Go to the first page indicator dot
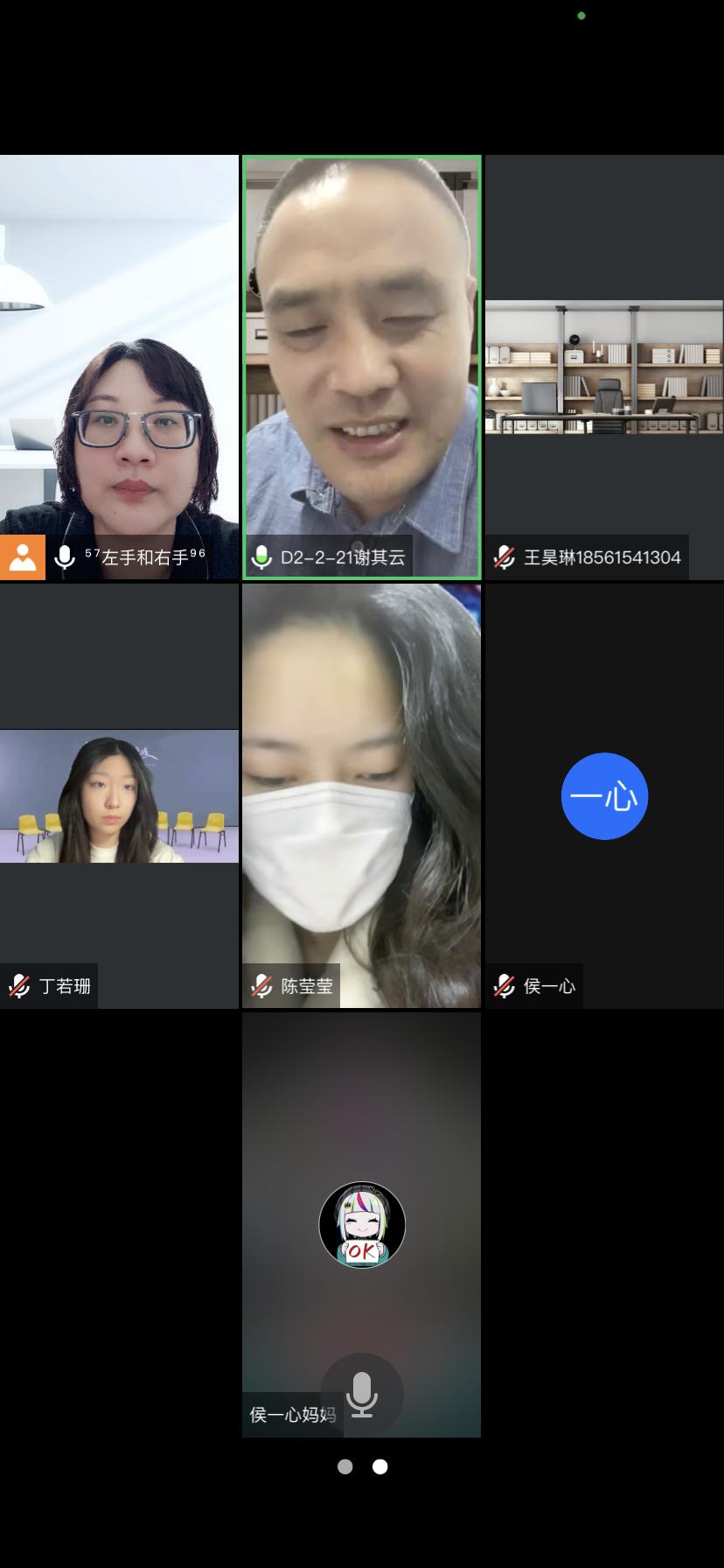 (345, 1466)
